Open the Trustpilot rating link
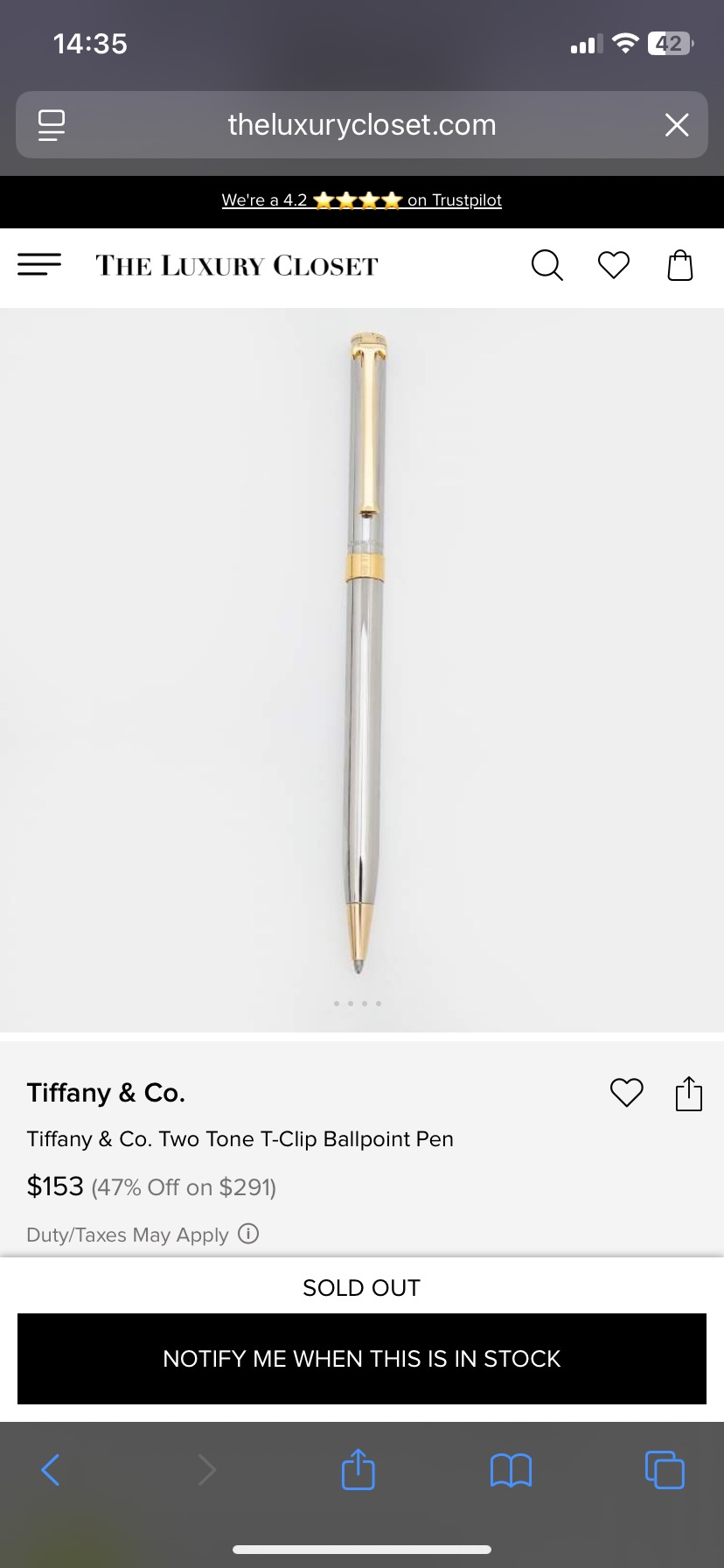 click(361, 200)
